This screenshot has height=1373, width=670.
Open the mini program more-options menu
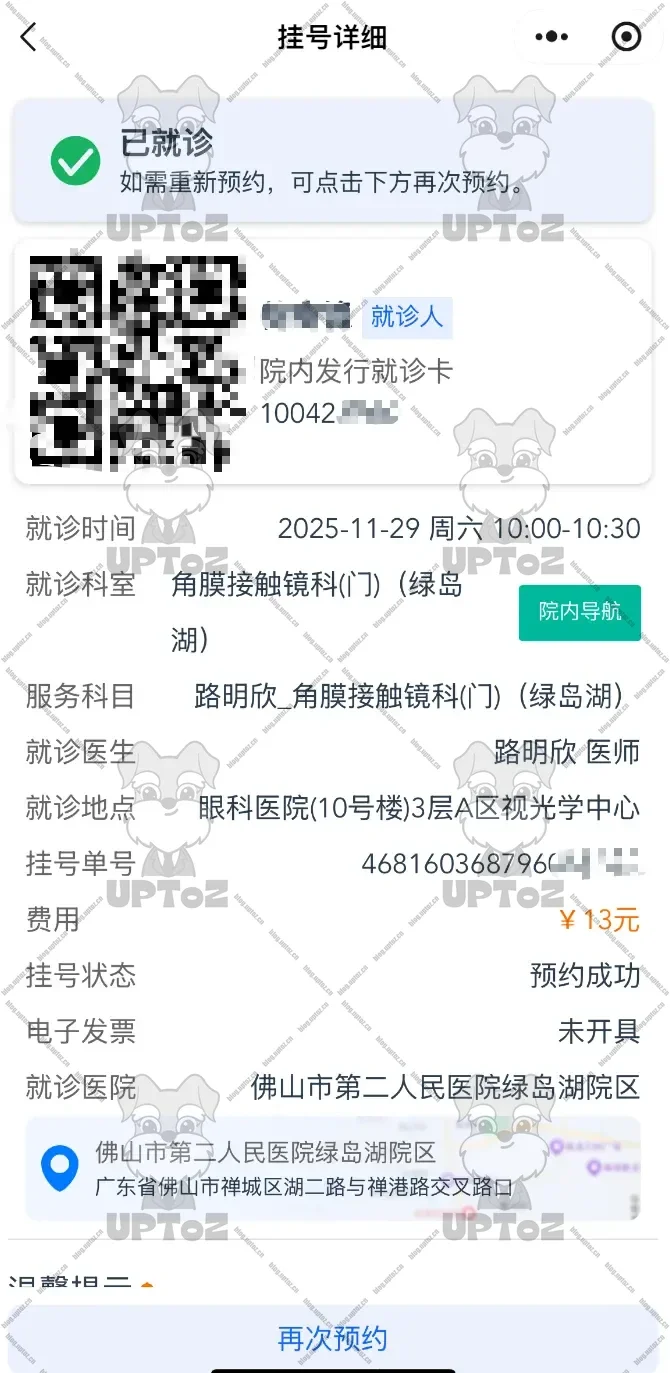coord(551,38)
